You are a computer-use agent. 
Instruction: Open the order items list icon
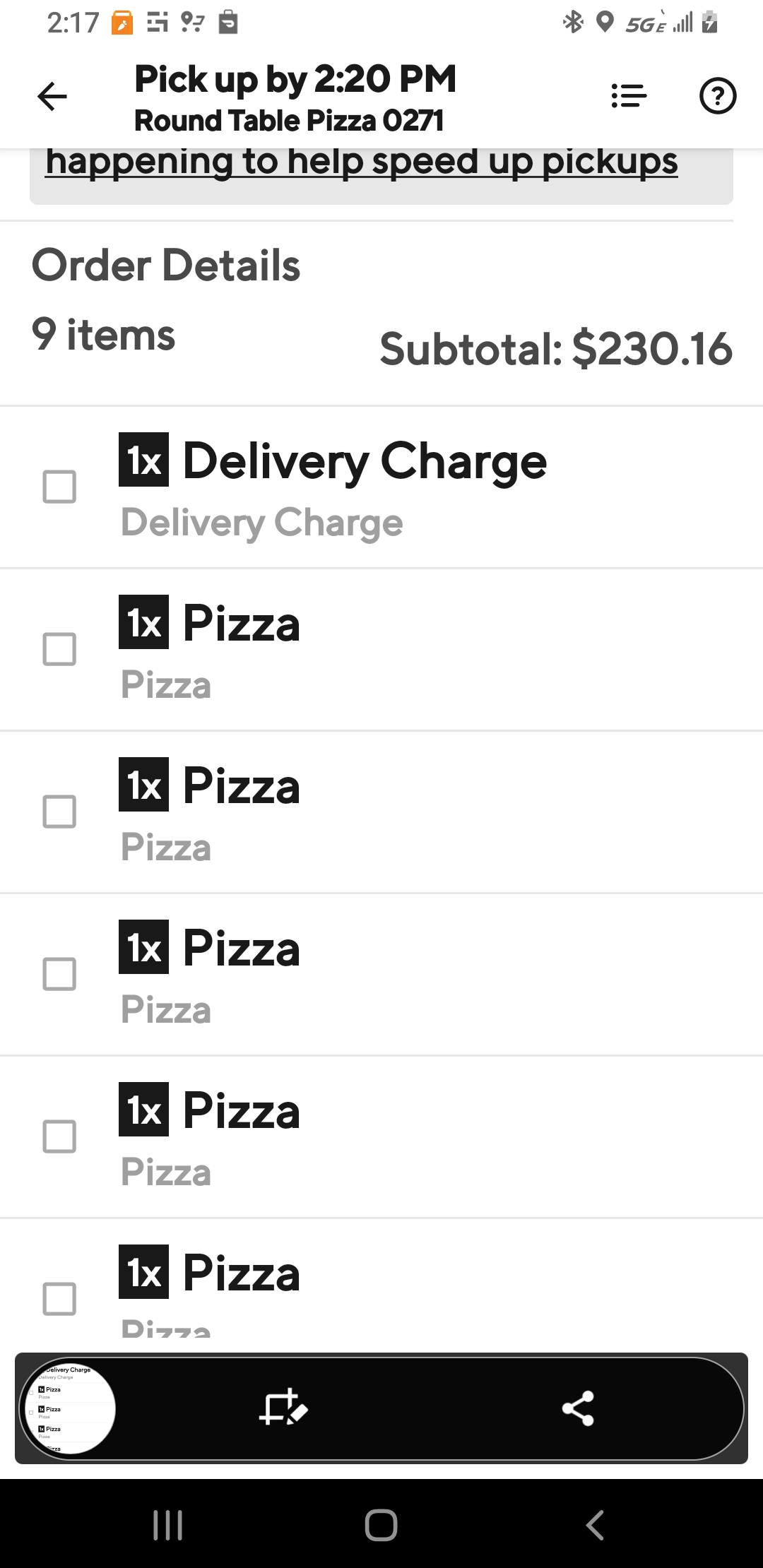[627, 95]
